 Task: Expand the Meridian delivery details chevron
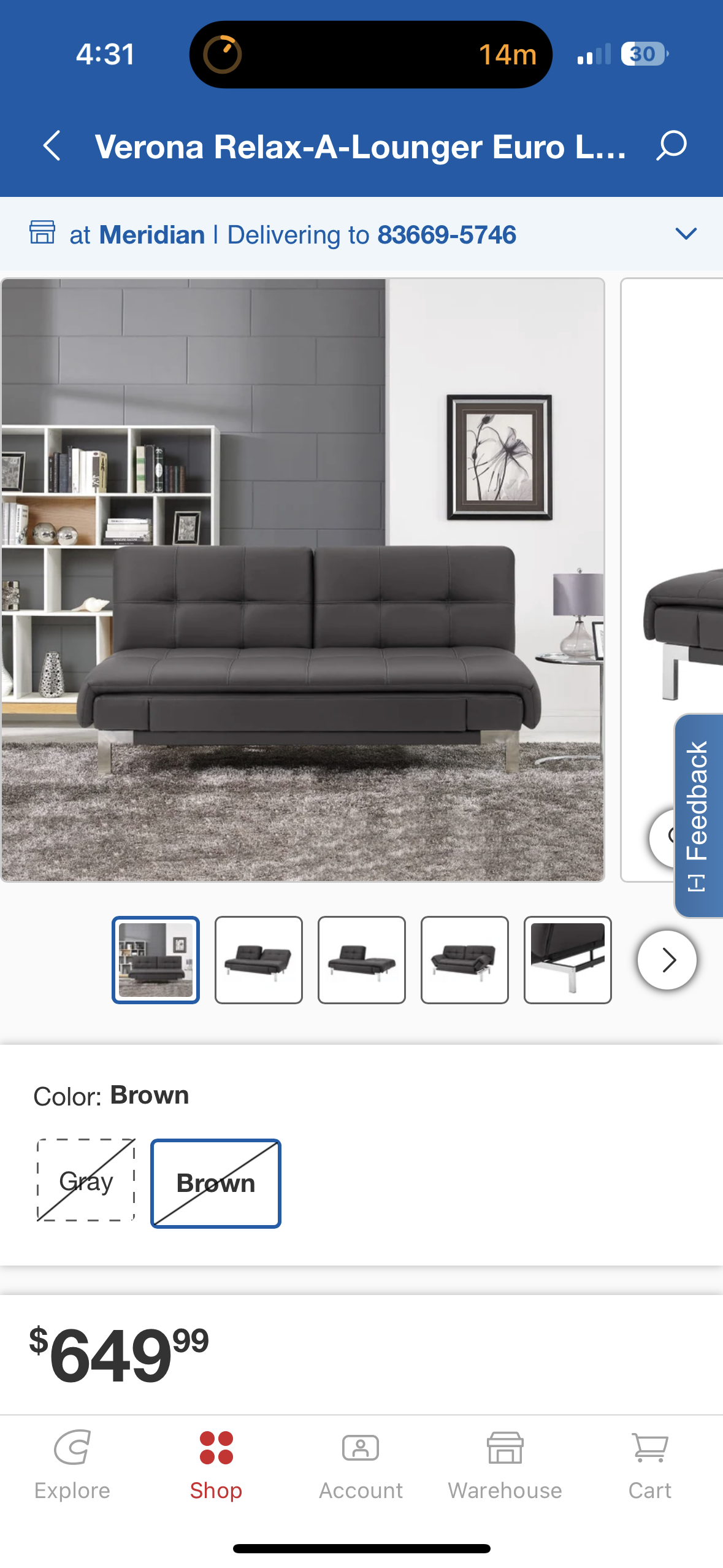686,233
